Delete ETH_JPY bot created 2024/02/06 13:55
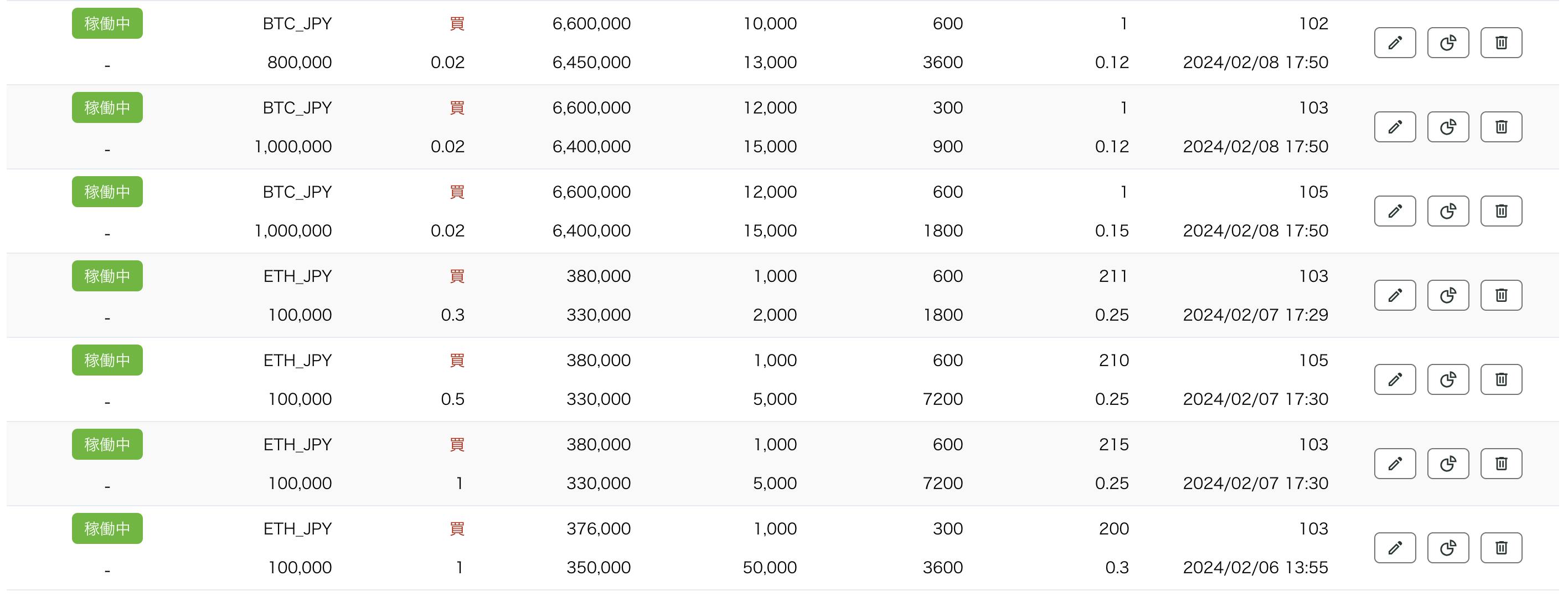This screenshot has width=1568, height=596. [x=1501, y=548]
